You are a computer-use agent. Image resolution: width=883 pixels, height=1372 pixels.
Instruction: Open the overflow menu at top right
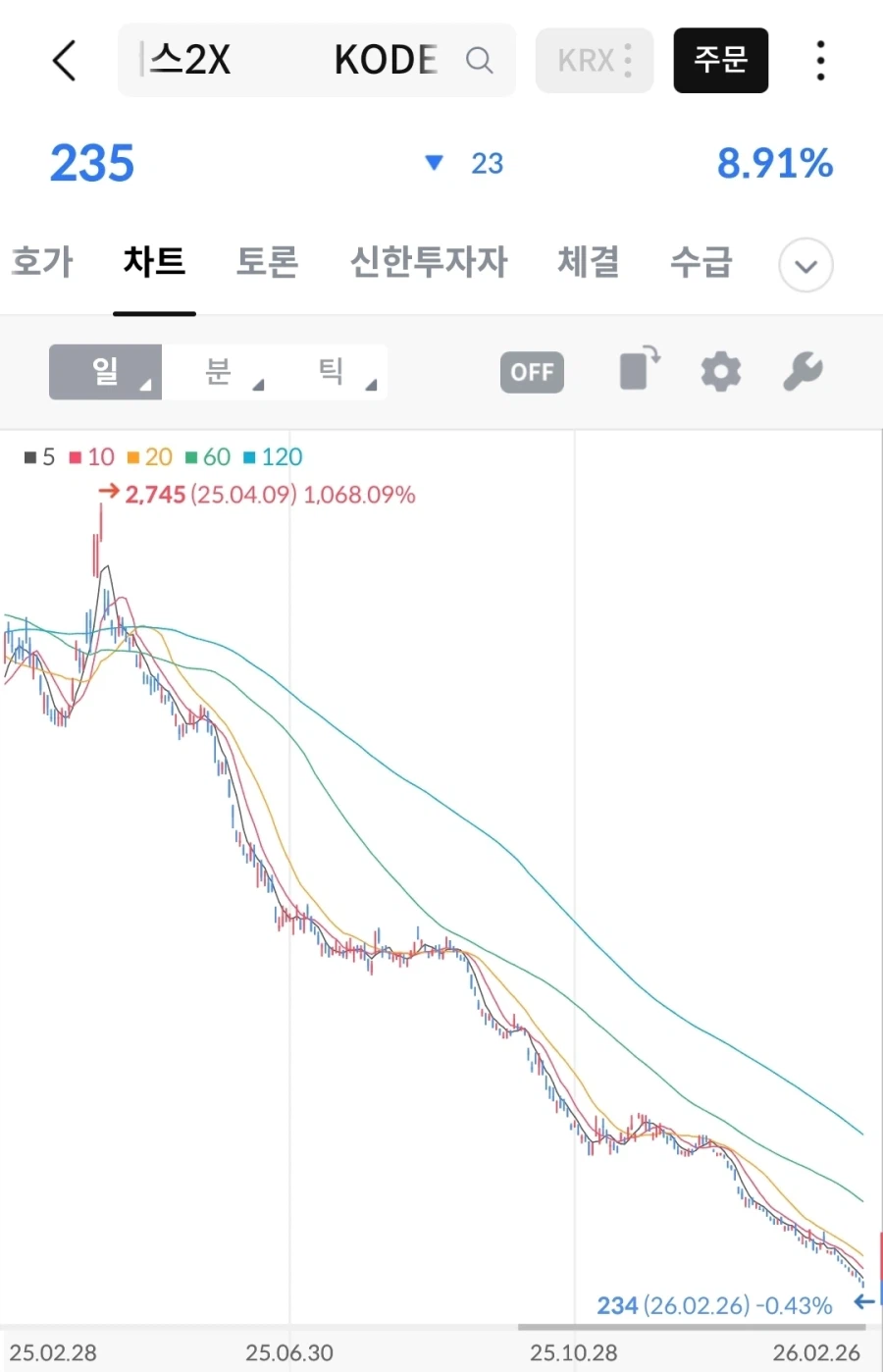[820, 60]
